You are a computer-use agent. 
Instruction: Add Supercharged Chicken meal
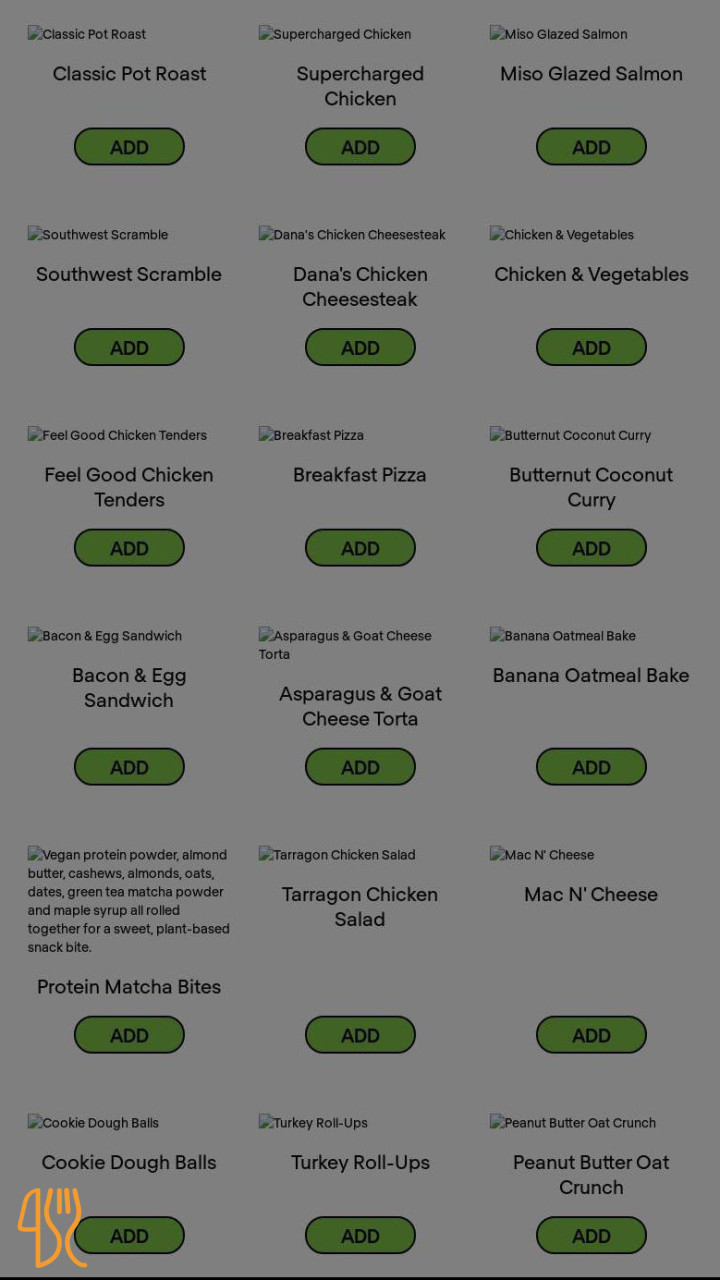360,147
